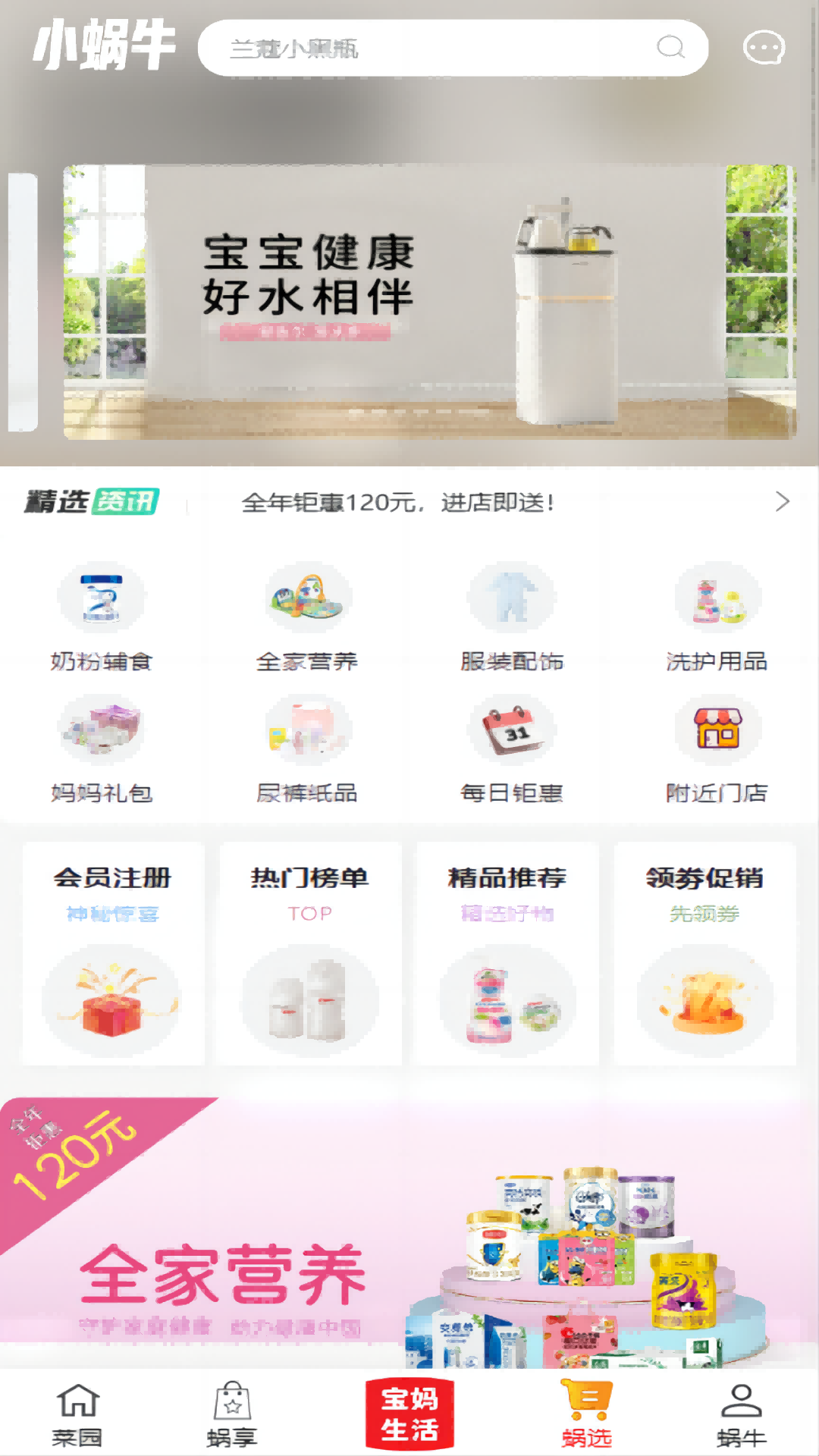Open the search box at the top
The image size is (819, 1456).
453,48
